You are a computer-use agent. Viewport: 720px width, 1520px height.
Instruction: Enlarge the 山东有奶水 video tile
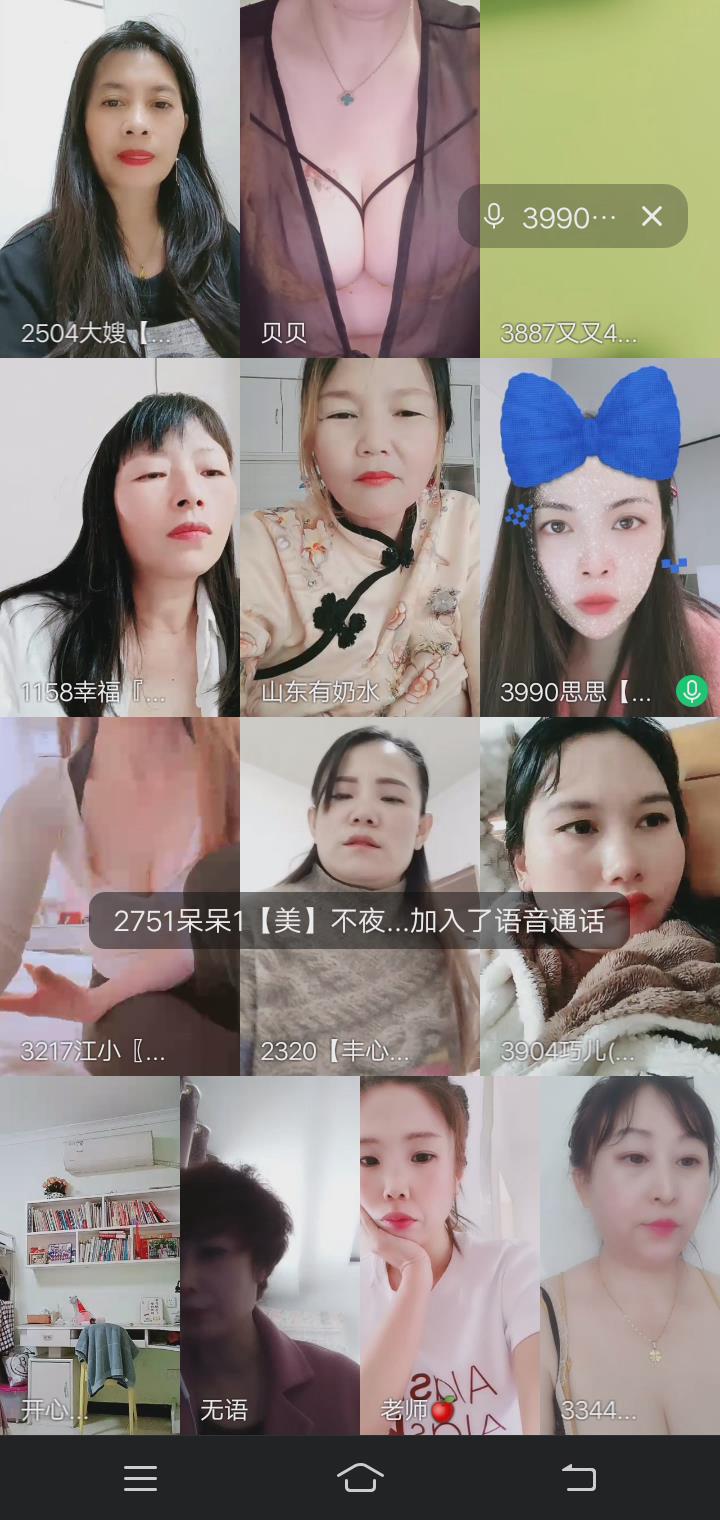tap(360, 537)
